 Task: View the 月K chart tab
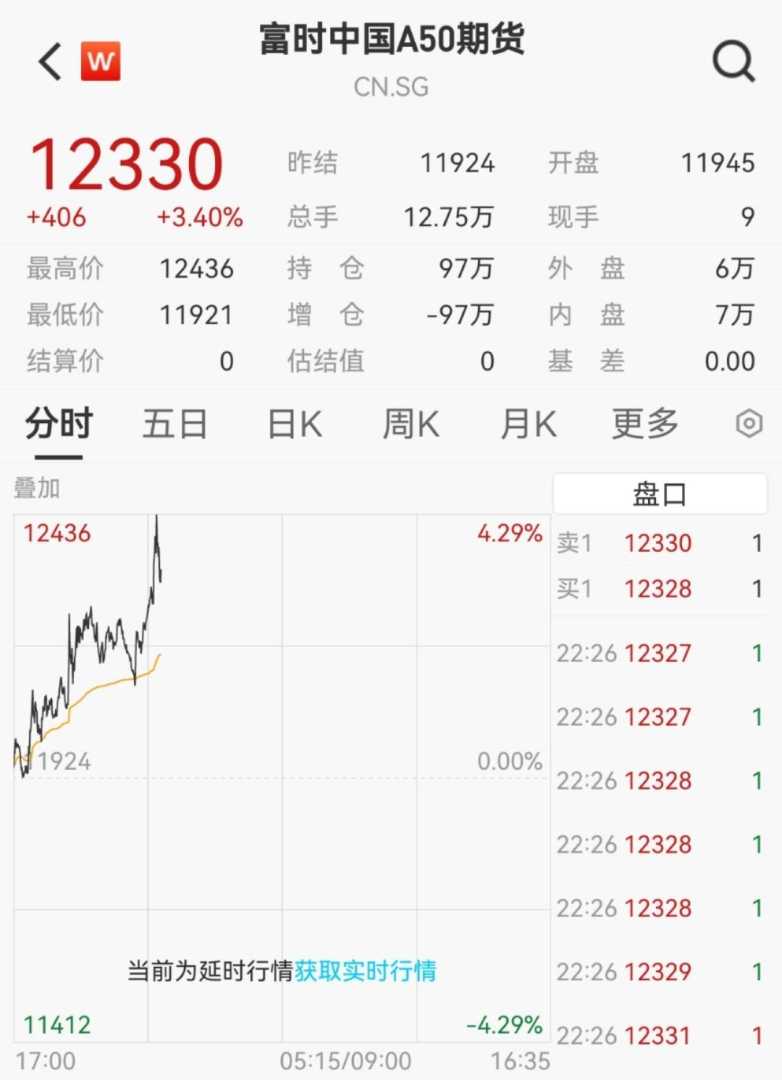point(527,424)
